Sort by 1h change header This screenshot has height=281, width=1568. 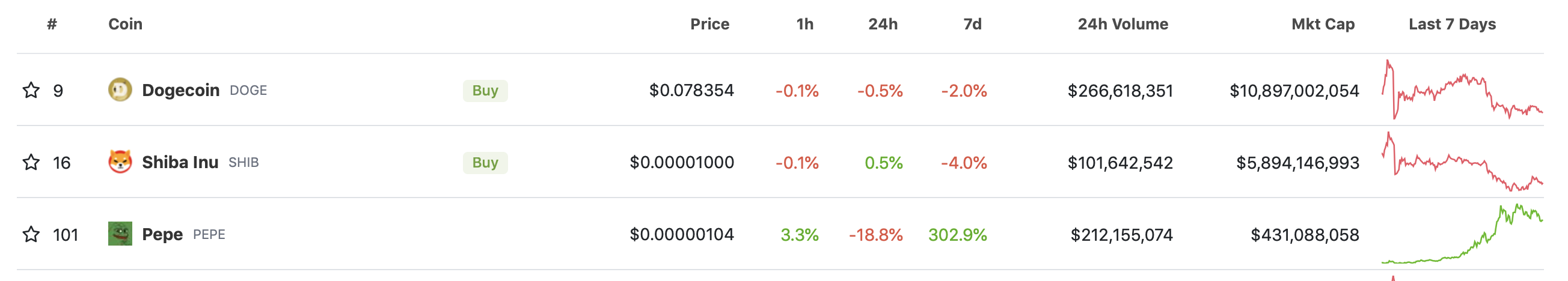[x=804, y=25]
